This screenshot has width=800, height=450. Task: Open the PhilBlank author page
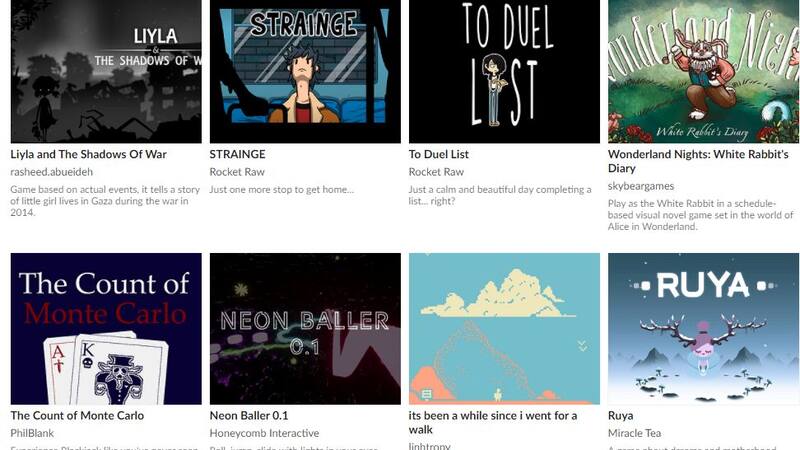(x=32, y=433)
